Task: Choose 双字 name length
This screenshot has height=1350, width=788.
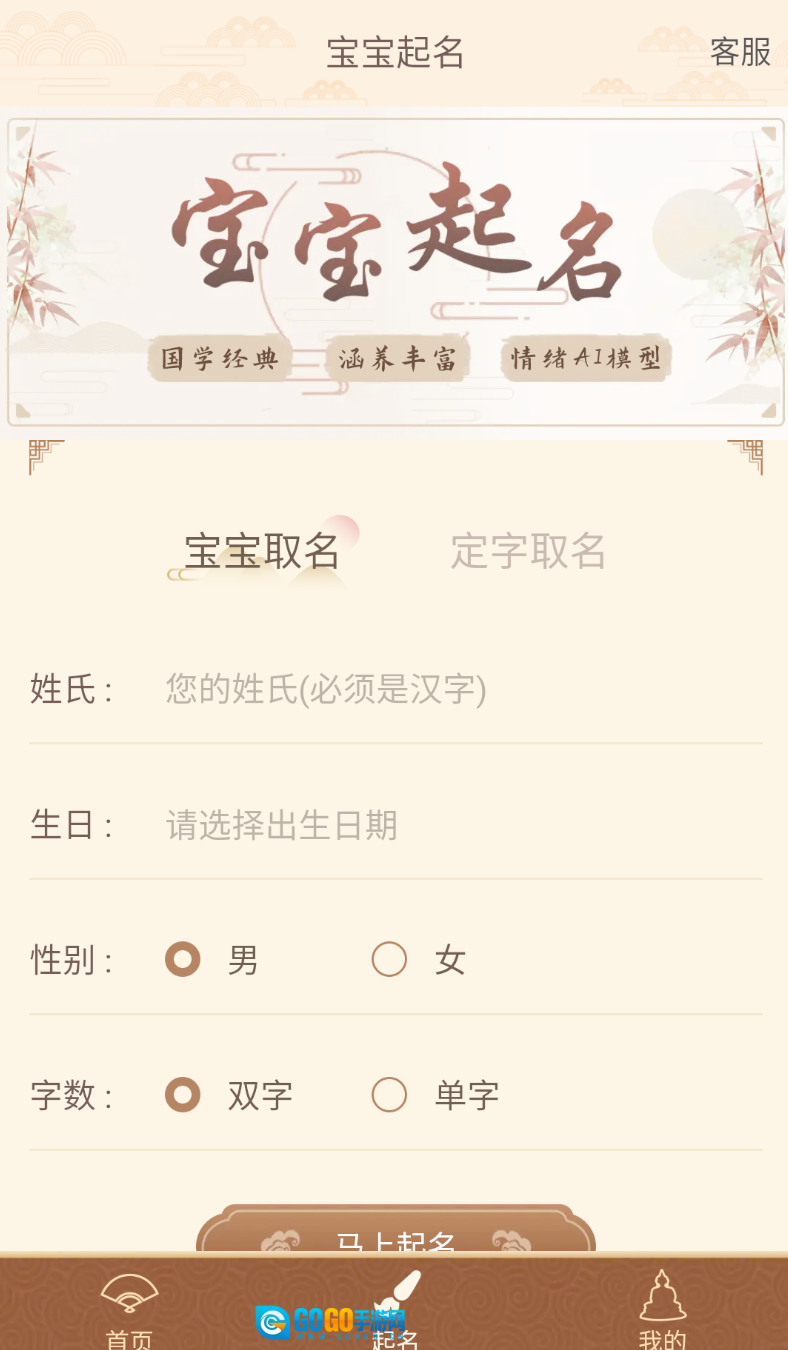Action: (183, 1095)
